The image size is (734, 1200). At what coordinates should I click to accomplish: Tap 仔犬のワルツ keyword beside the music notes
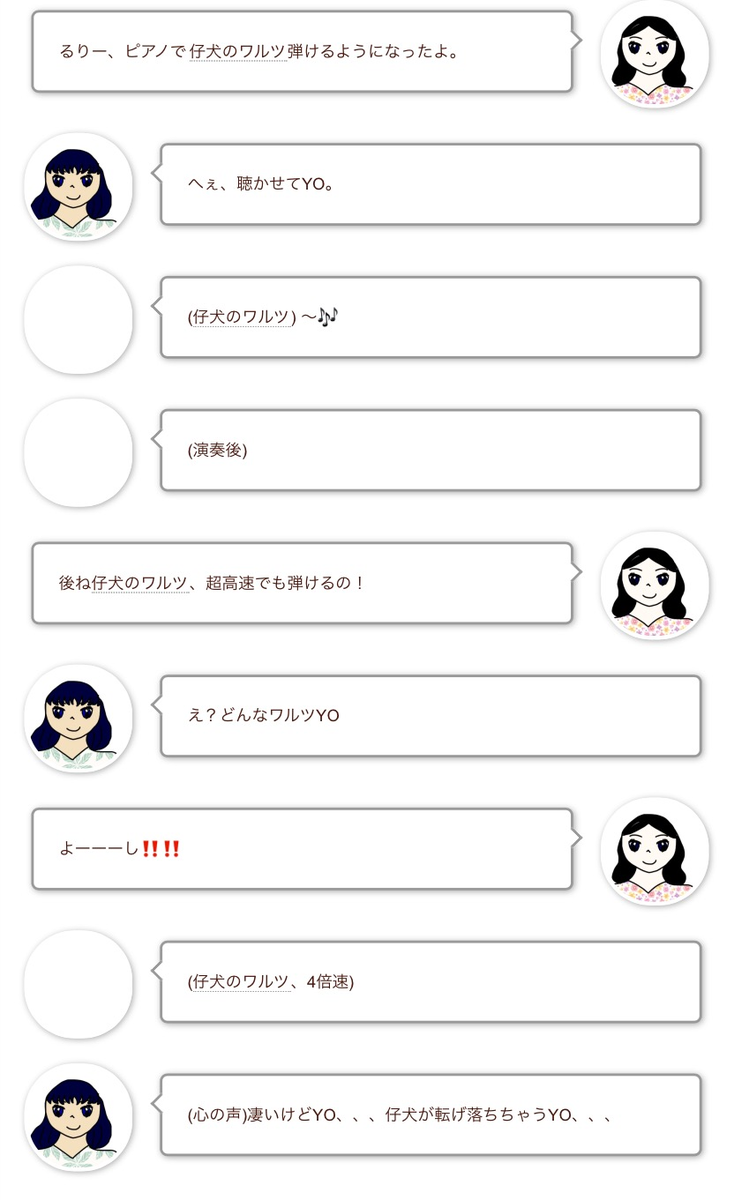pos(241,317)
